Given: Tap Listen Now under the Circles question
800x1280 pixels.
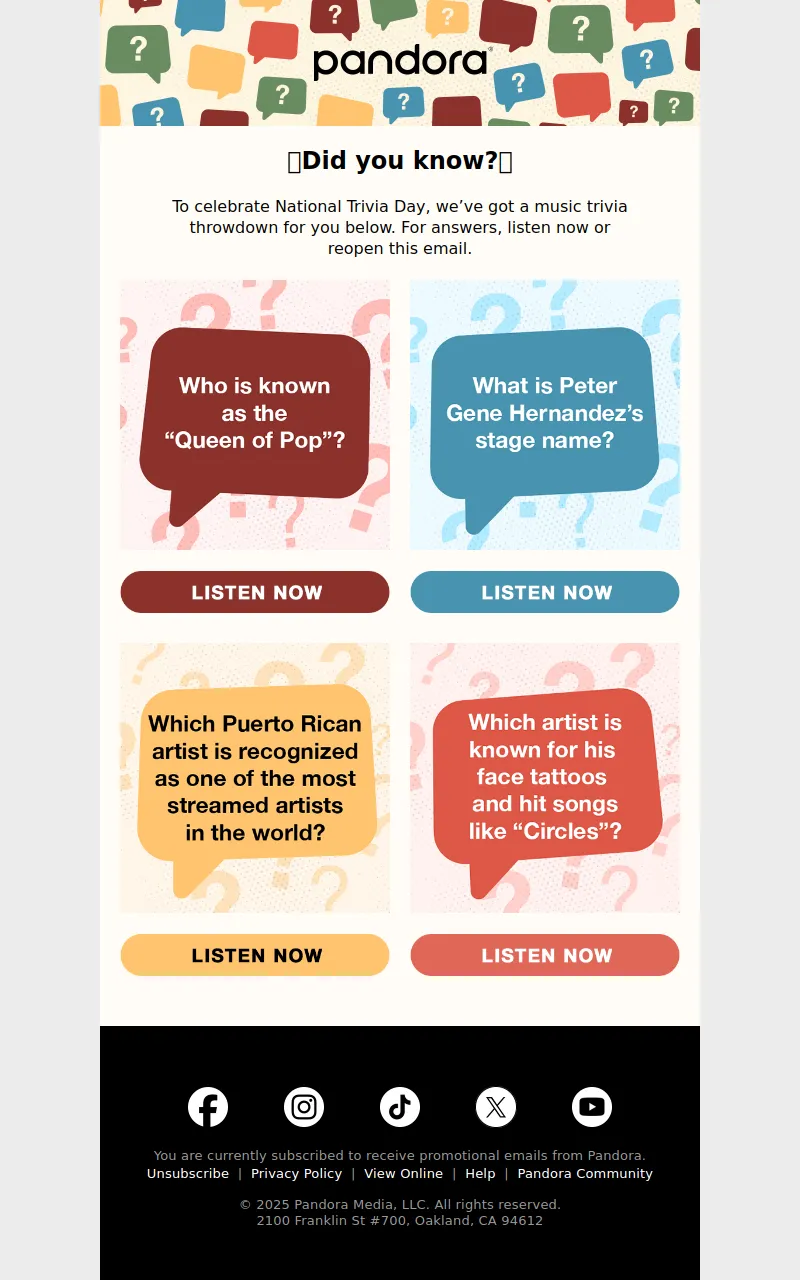Looking at the screenshot, I should [545, 955].
